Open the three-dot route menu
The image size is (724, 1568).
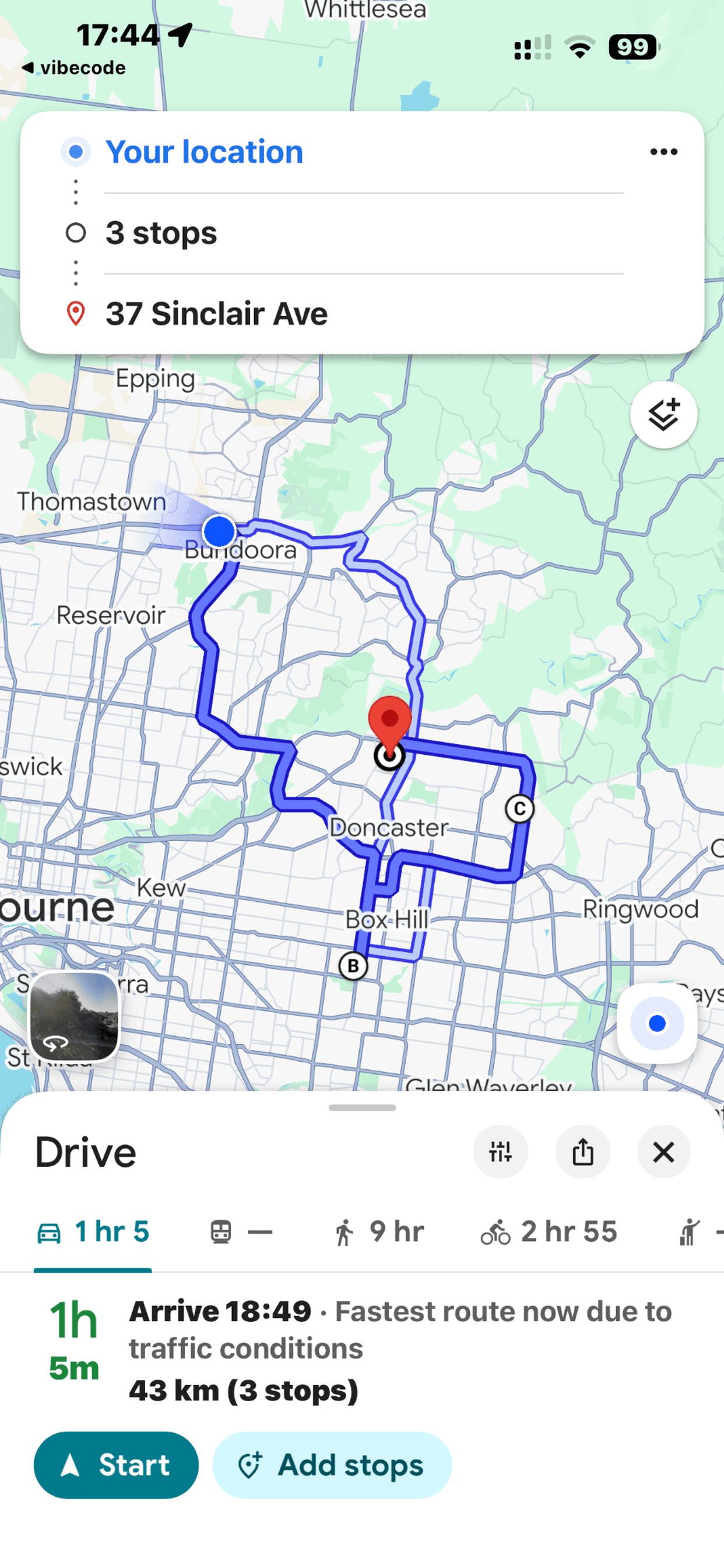tap(664, 152)
